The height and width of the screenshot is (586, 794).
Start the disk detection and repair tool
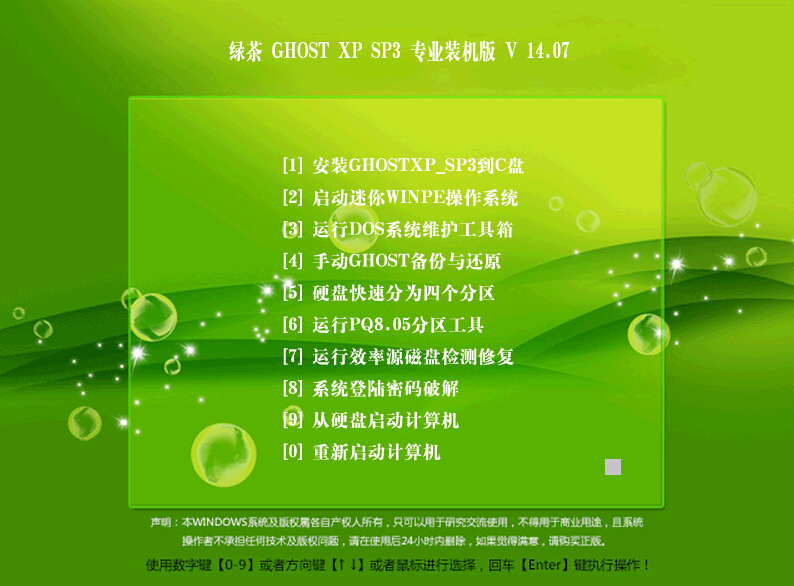pos(398,357)
